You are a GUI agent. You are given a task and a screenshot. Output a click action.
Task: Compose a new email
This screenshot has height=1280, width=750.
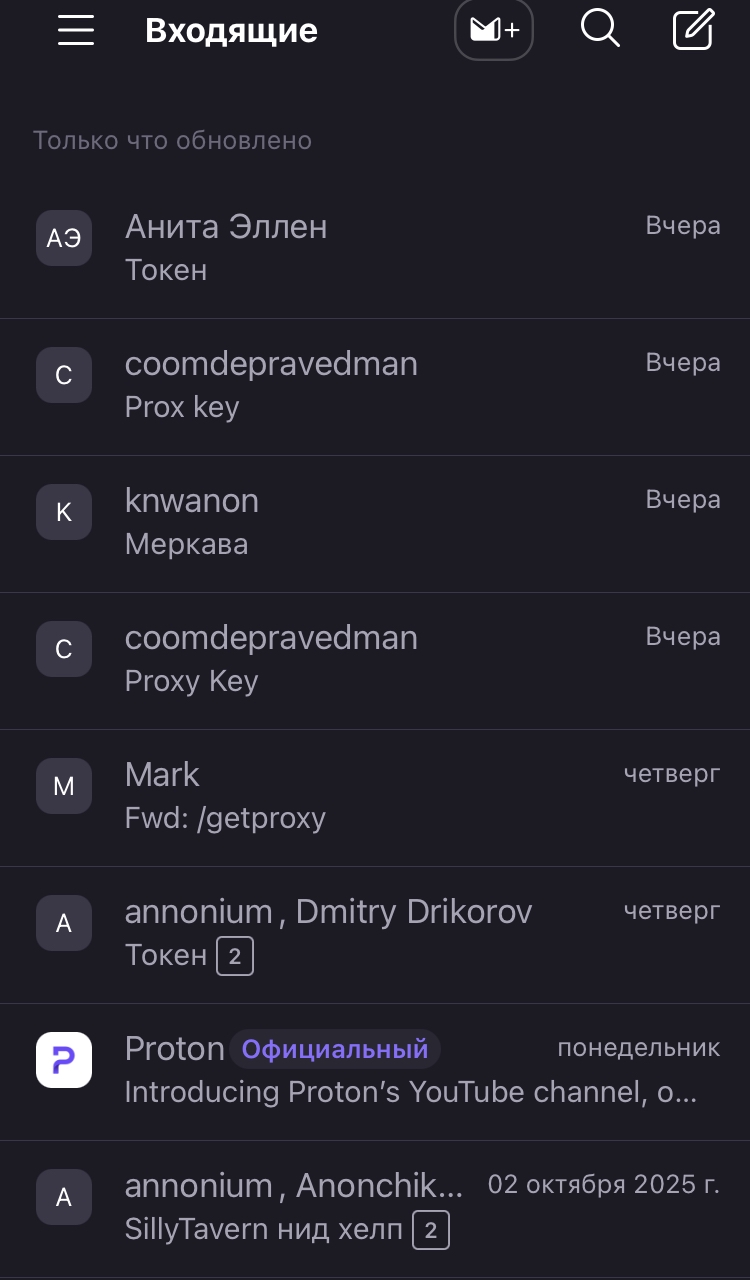pyautogui.click(x=693, y=30)
